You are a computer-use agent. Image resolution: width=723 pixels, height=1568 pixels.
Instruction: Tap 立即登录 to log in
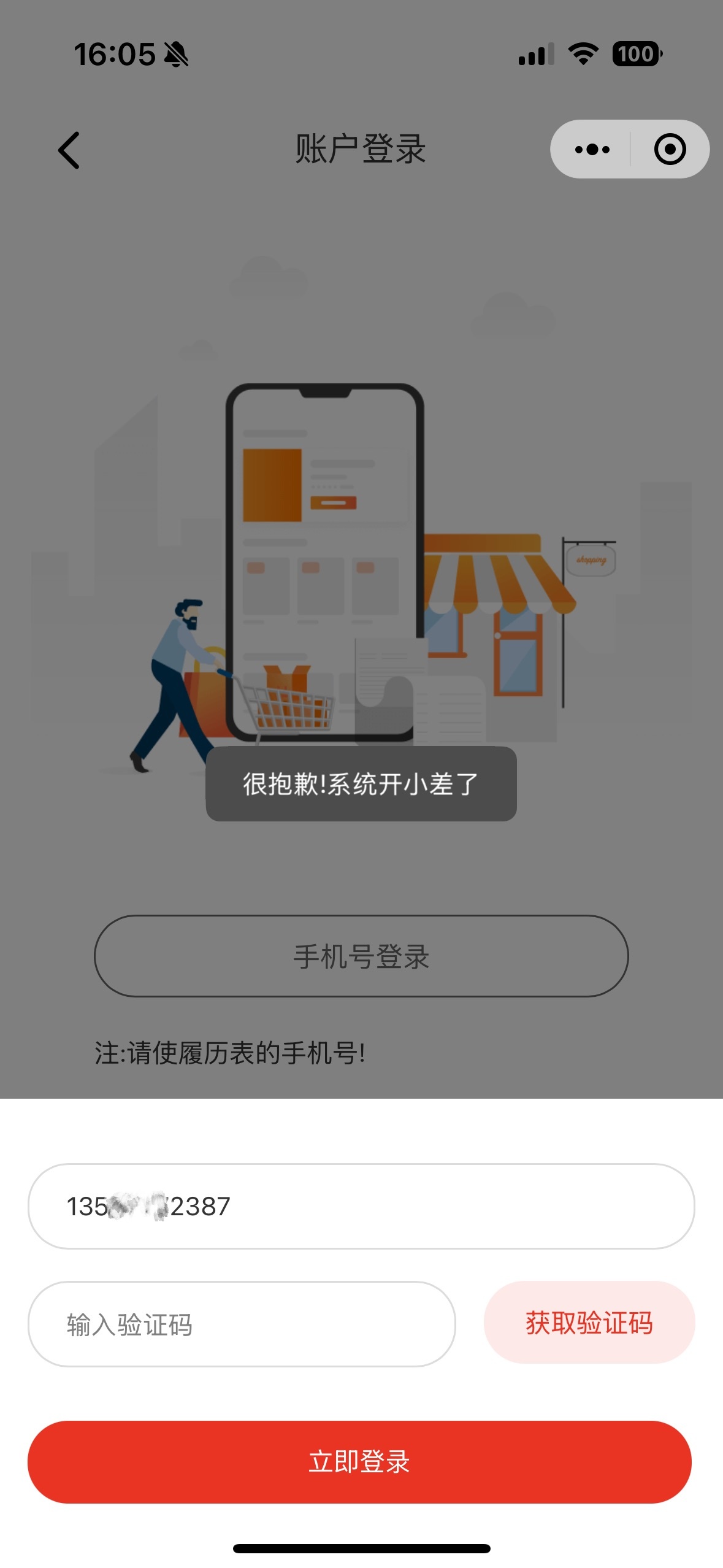point(359,1461)
